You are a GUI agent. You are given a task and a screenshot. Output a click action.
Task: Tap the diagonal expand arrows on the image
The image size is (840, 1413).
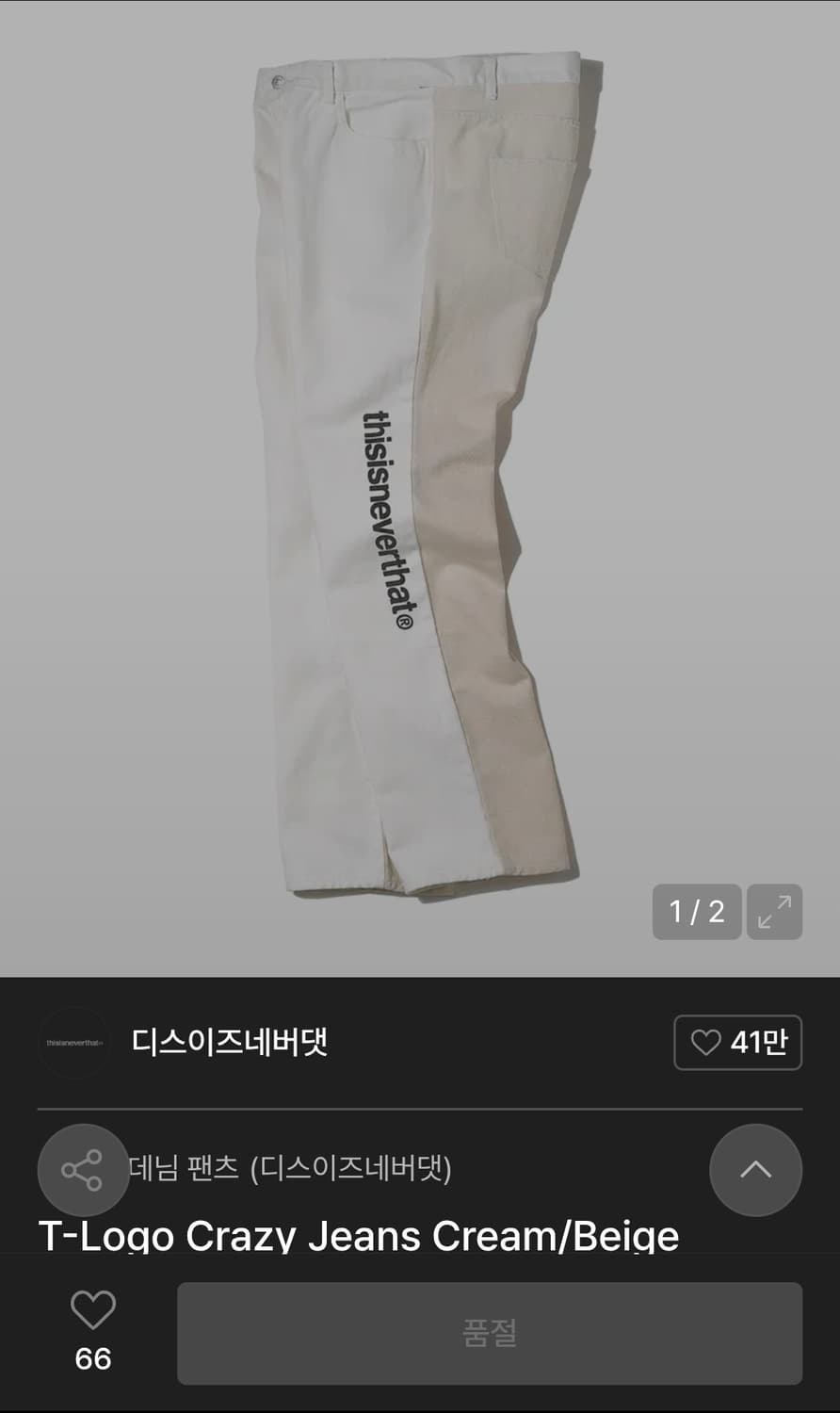pyautogui.click(x=774, y=912)
